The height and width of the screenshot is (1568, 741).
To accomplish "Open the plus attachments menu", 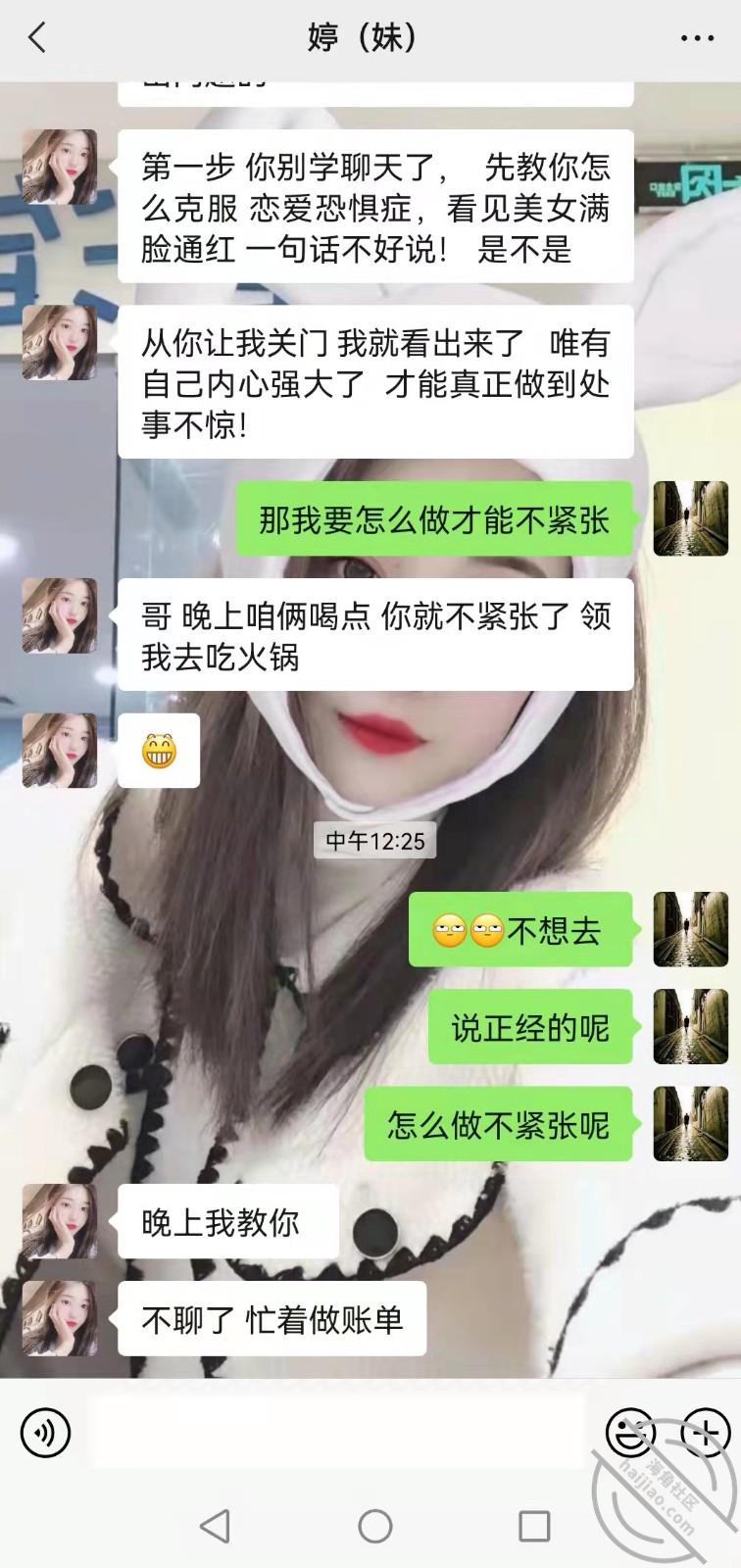I will pos(704,1433).
